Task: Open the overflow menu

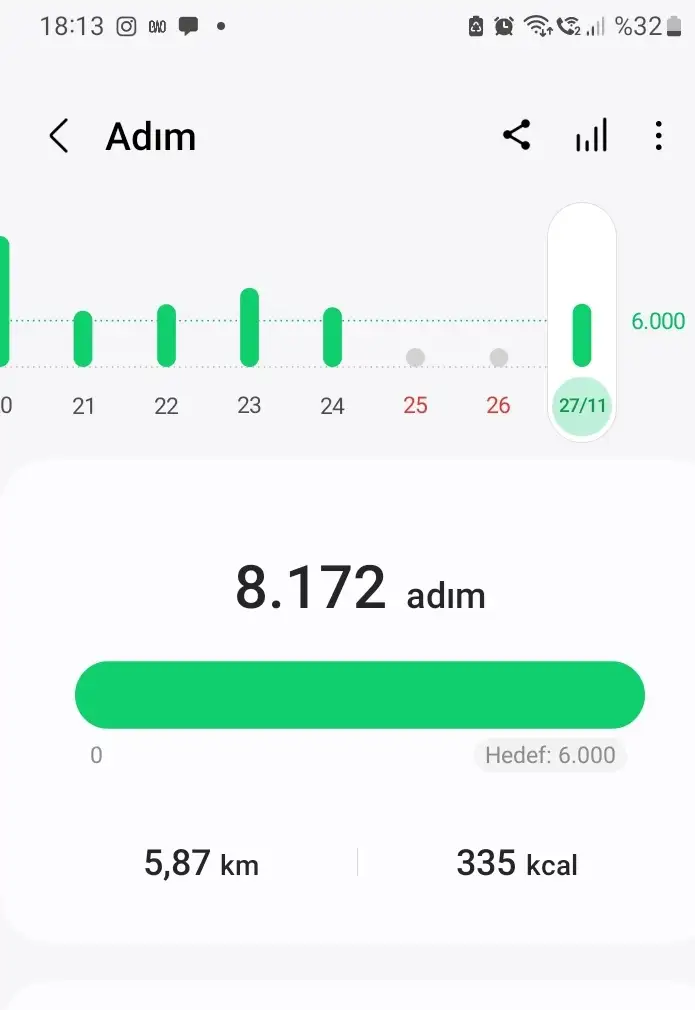Action: (x=658, y=136)
